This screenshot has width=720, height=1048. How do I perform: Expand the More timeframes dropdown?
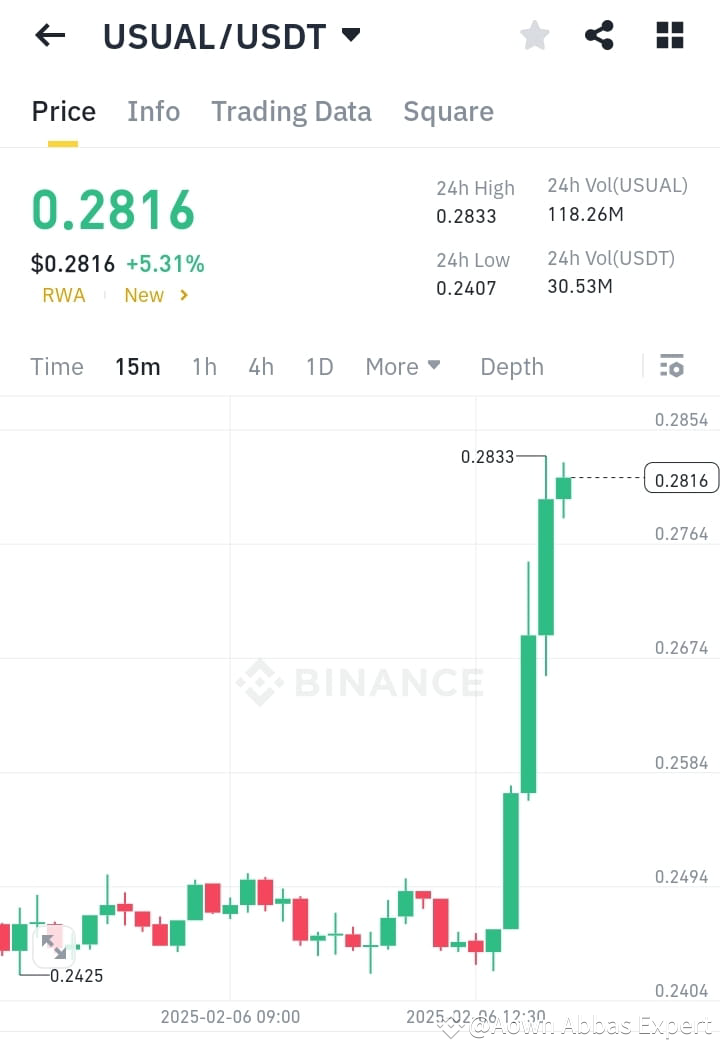pyautogui.click(x=402, y=366)
